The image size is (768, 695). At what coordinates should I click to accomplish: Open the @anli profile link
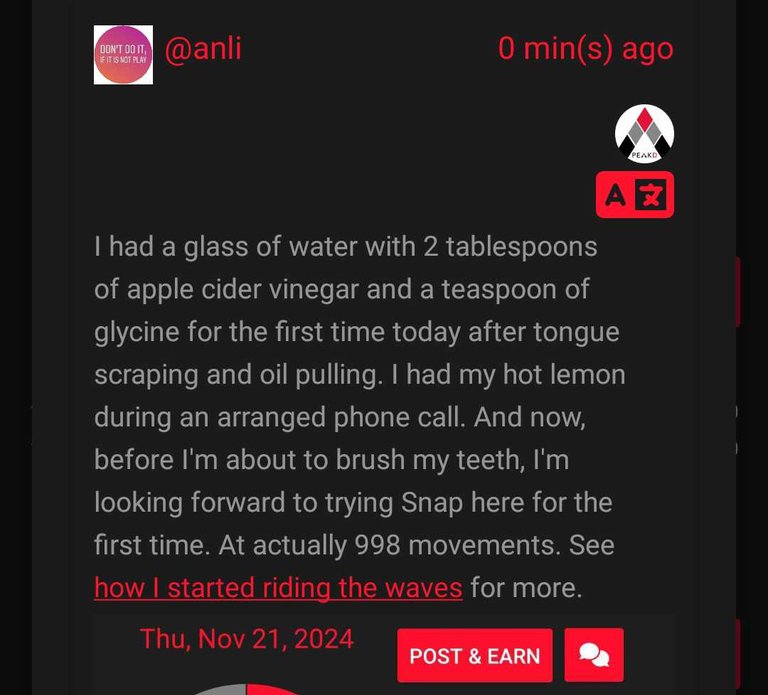tap(203, 48)
